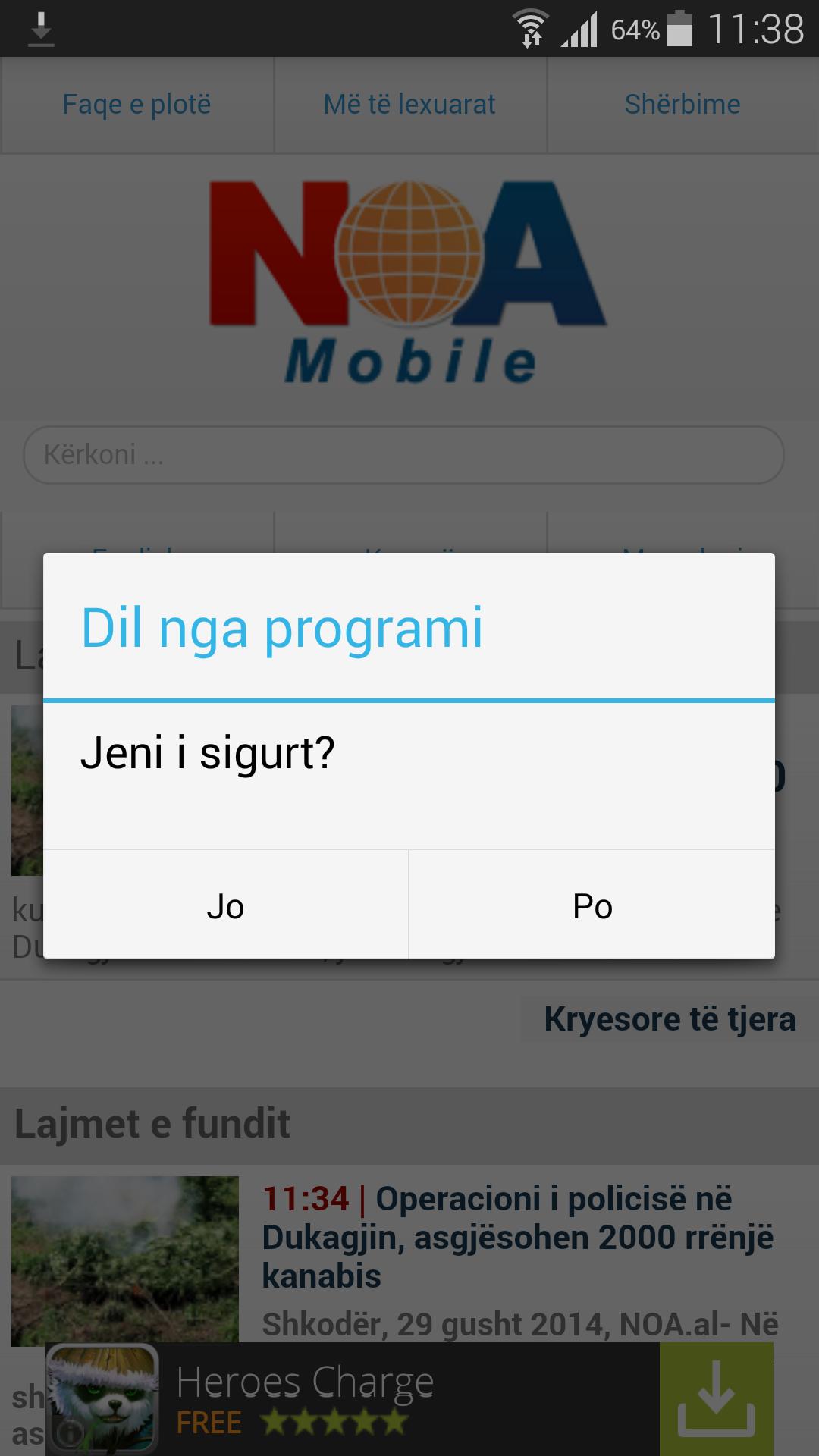Download Heroes Charge from the ad banner
This screenshot has width=819, height=1456.
715,1400
